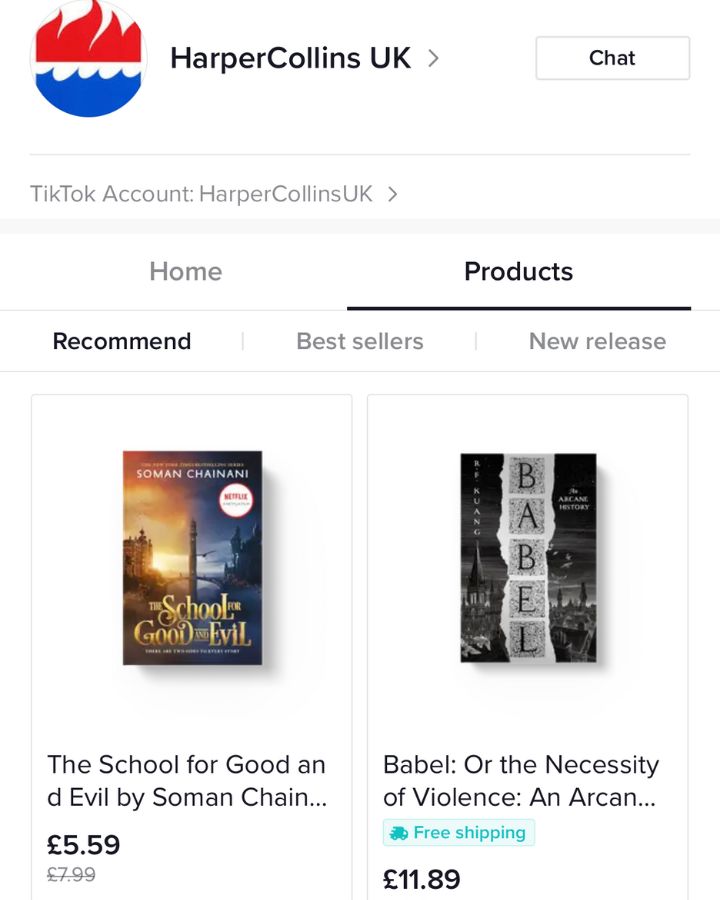View New release products
720x900 pixels.
(x=597, y=341)
